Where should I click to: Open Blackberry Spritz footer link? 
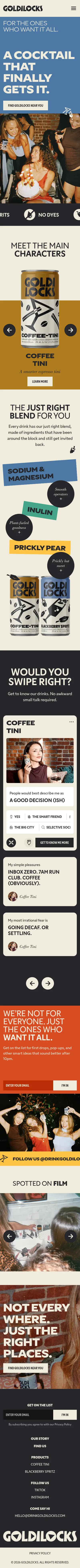pyautogui.click(x=40, y=1471)
